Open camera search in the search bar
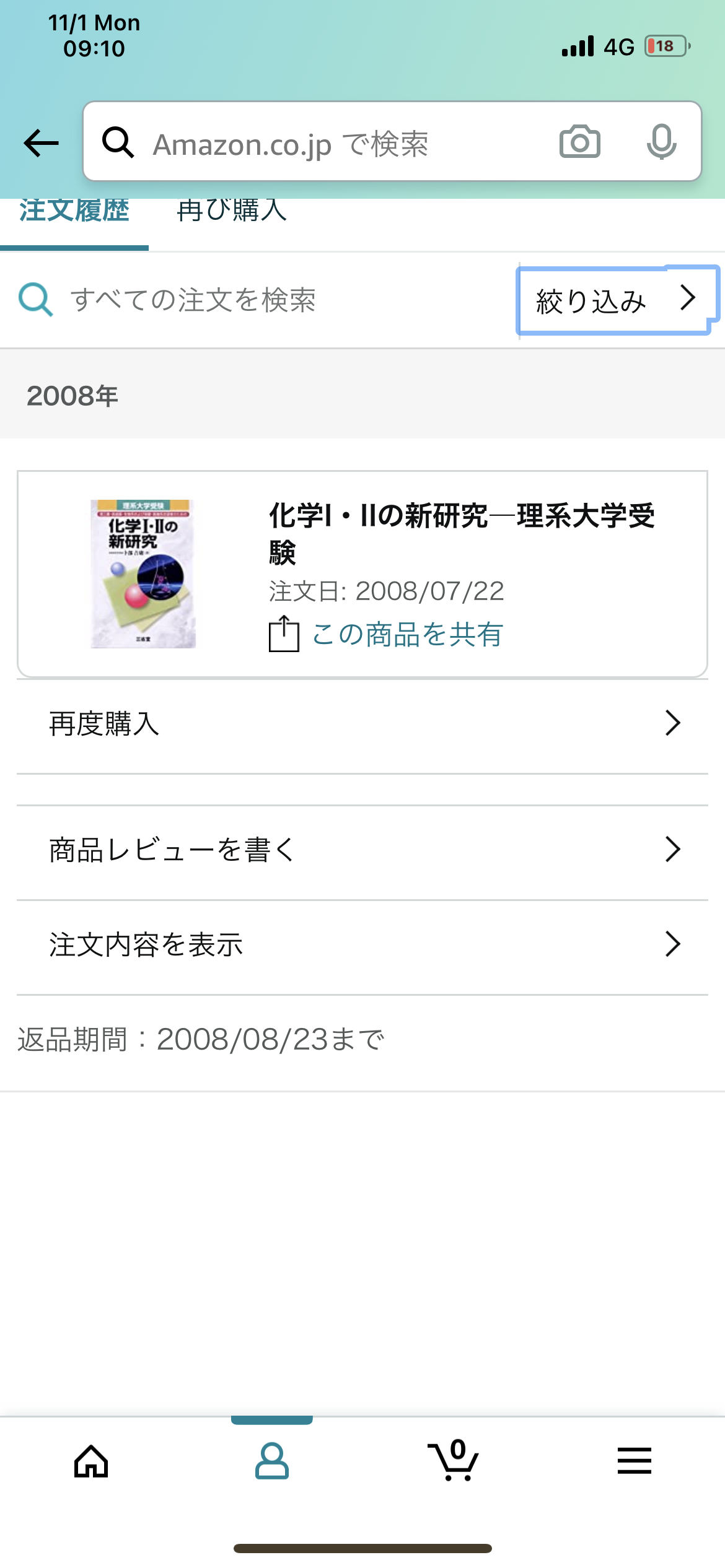725x1568 pixels. [x=579, y=142]
